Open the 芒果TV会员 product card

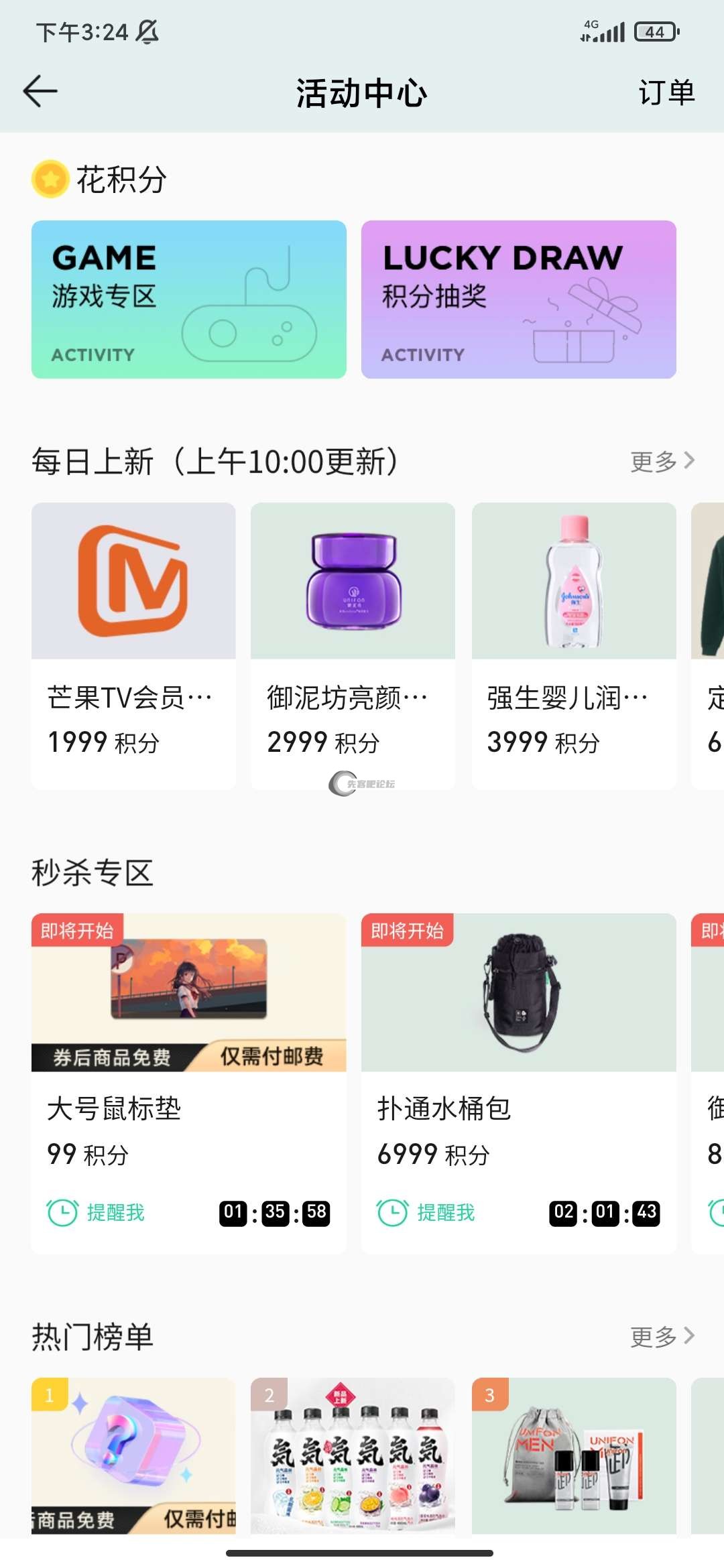point(133,645)
